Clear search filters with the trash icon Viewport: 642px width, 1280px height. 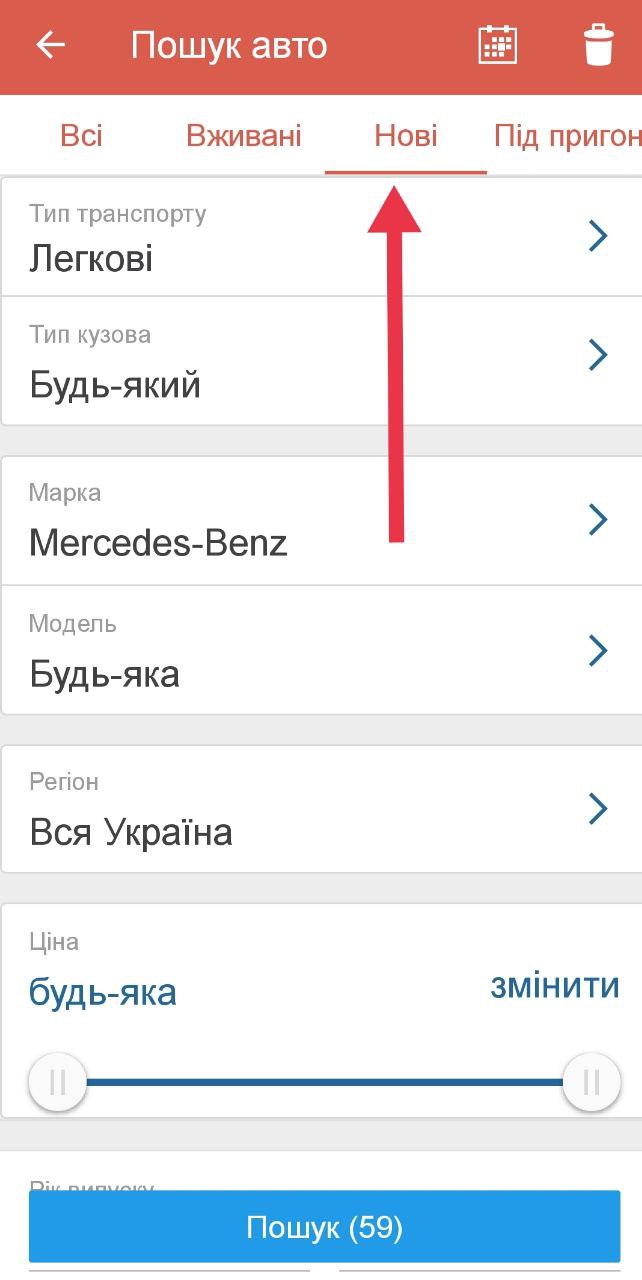click(598, 46)
